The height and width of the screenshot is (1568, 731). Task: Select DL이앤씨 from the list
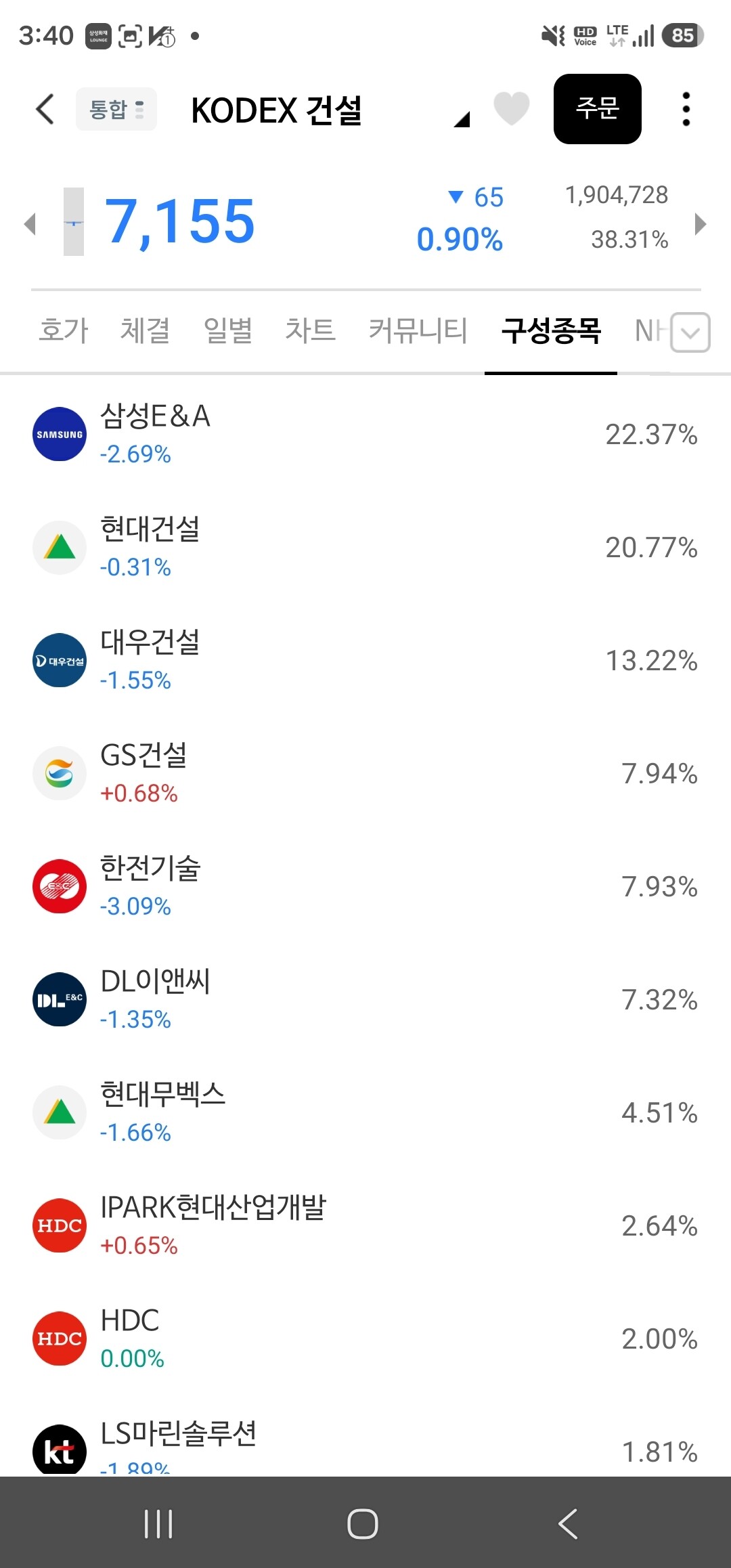(x=365, y=999)
